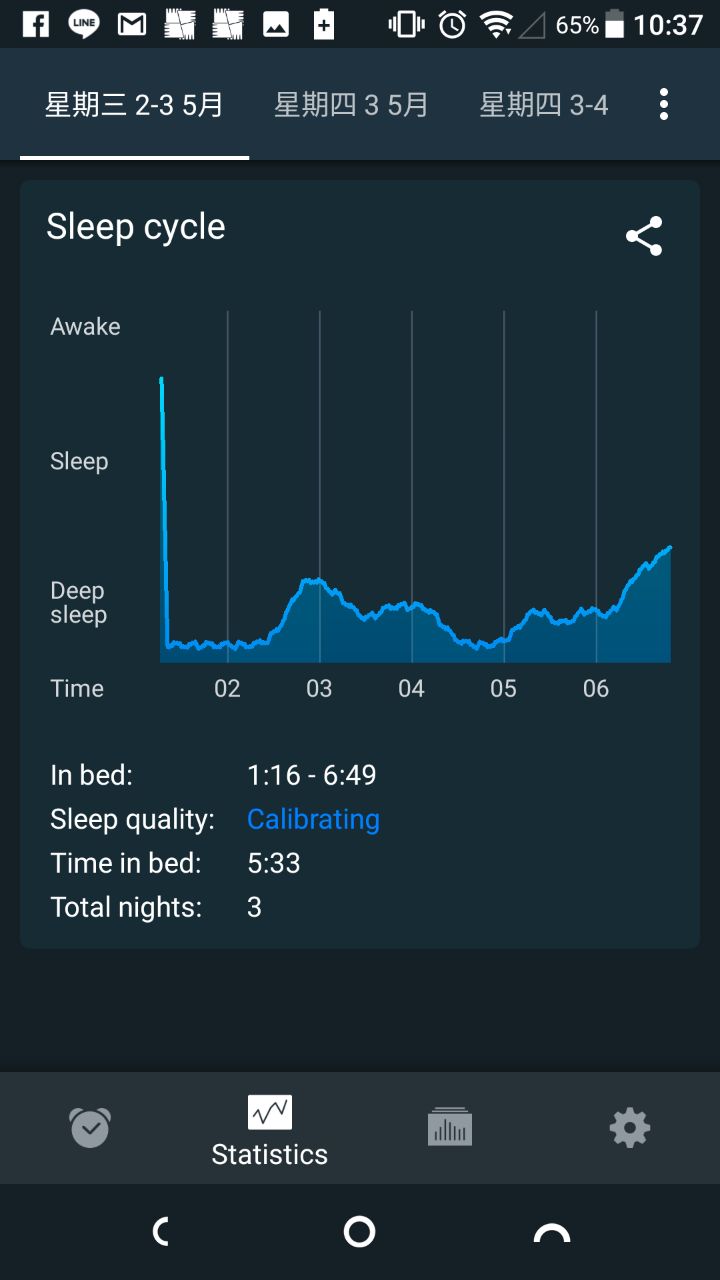Open the overflow menu
The width and height of the screenshot is (720, 1280).
click(x=664, y=104)
